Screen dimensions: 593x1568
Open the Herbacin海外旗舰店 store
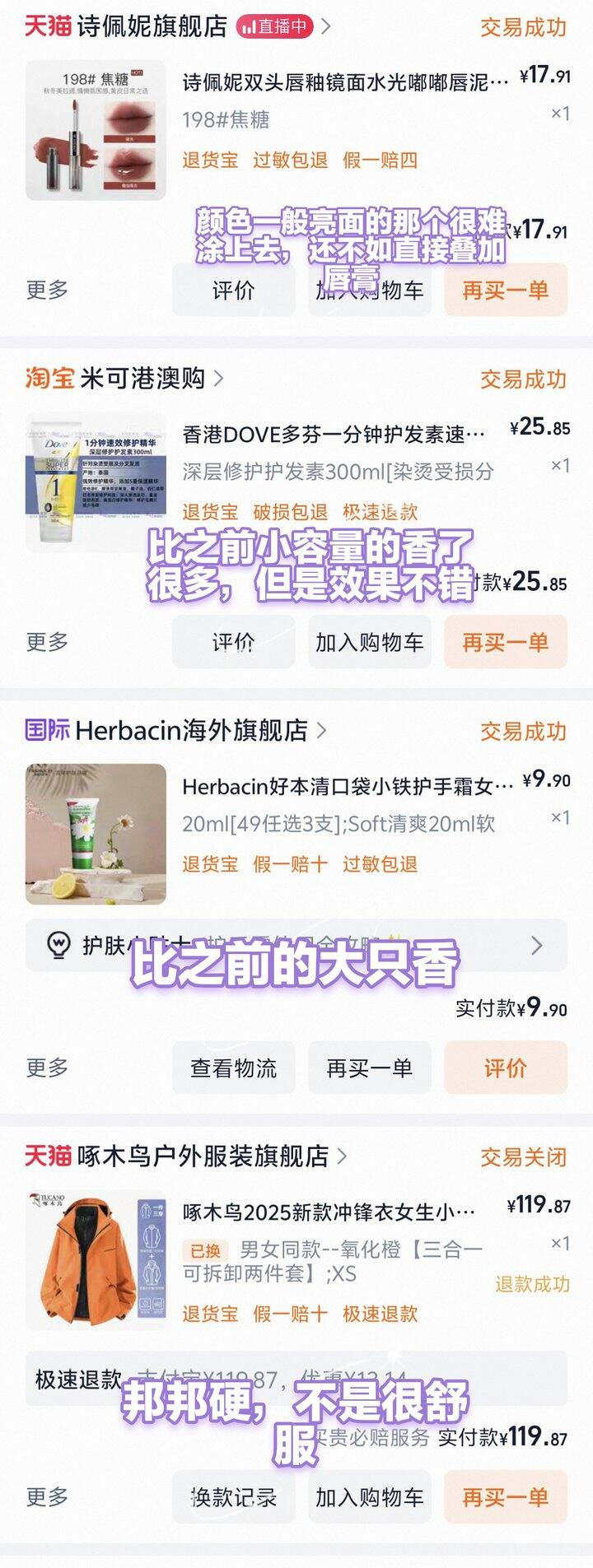coord(191,730)
